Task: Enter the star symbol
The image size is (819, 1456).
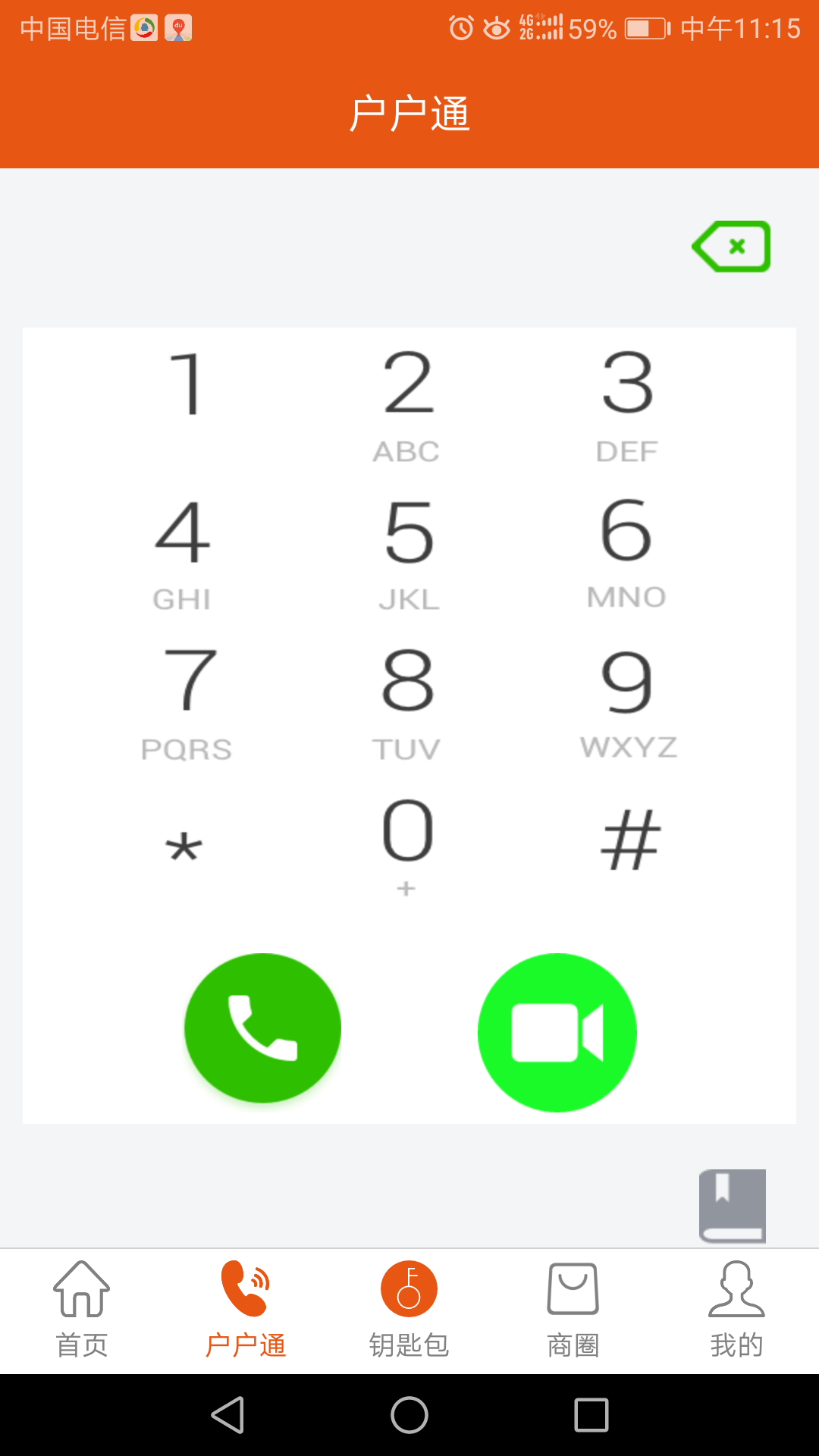Action: (x=184, y=847)
